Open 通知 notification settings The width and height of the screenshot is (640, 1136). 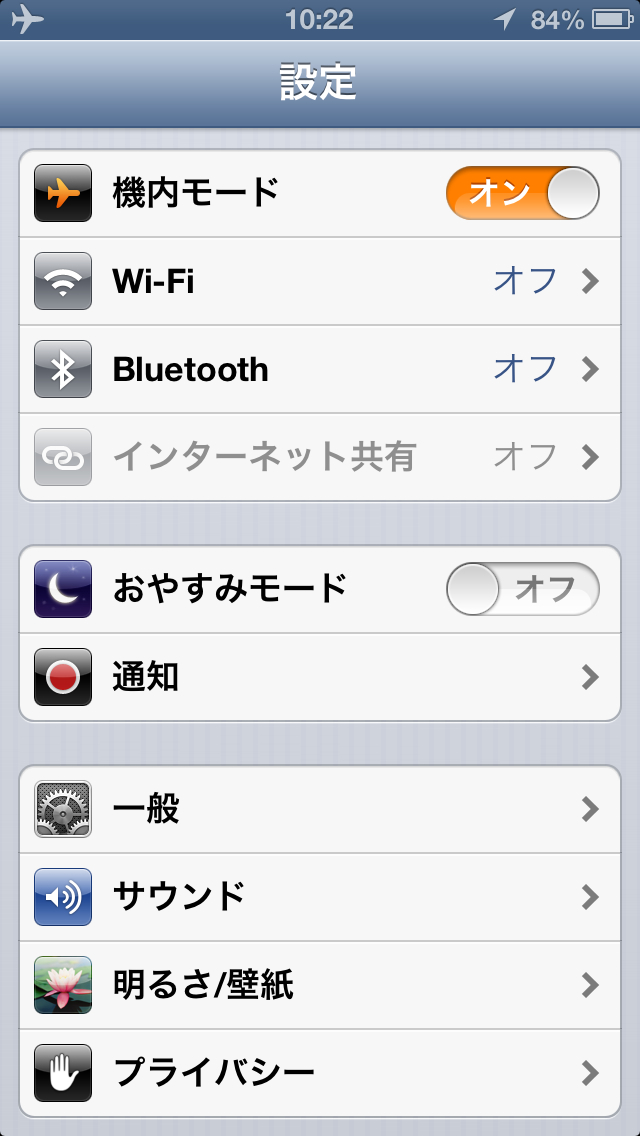(320, 677)
